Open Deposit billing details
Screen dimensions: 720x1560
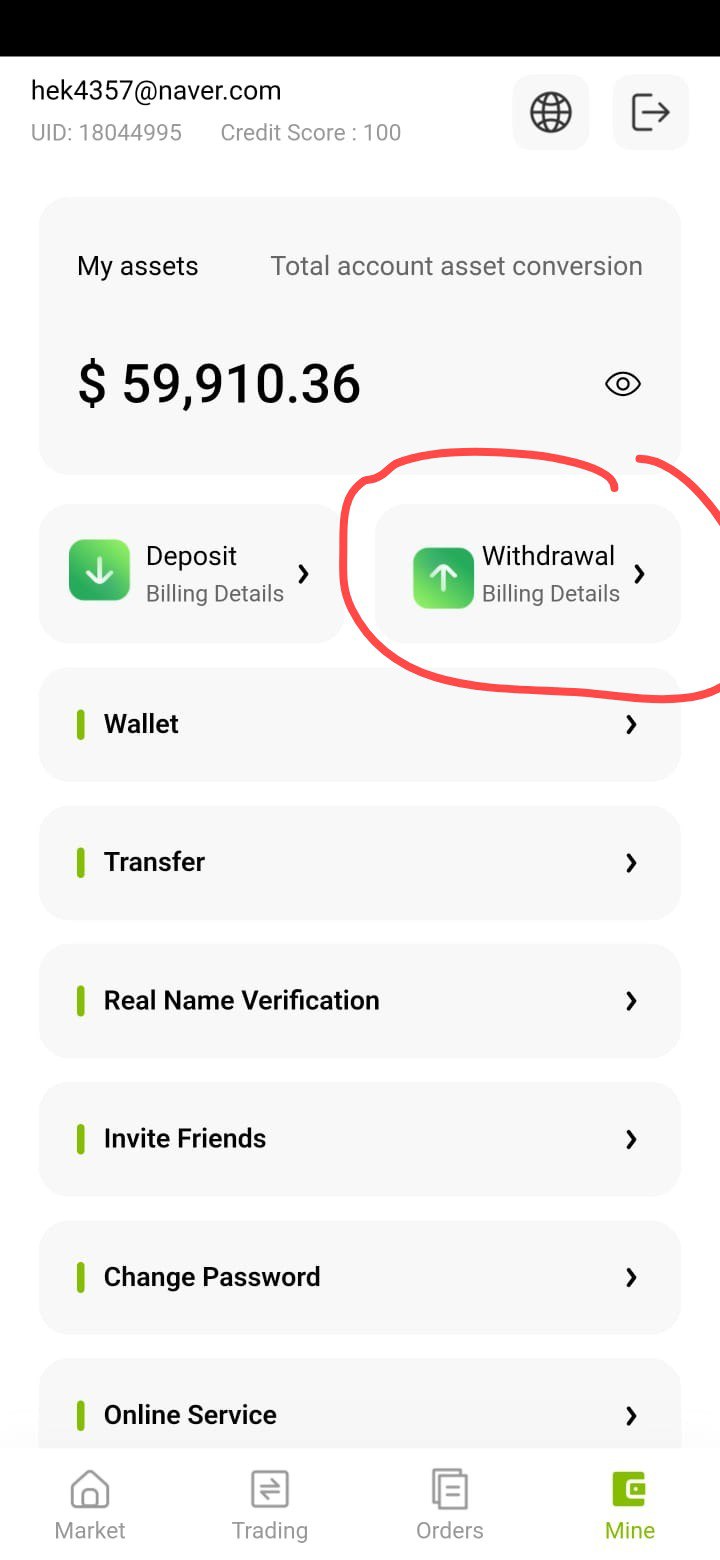coord(191,574)
